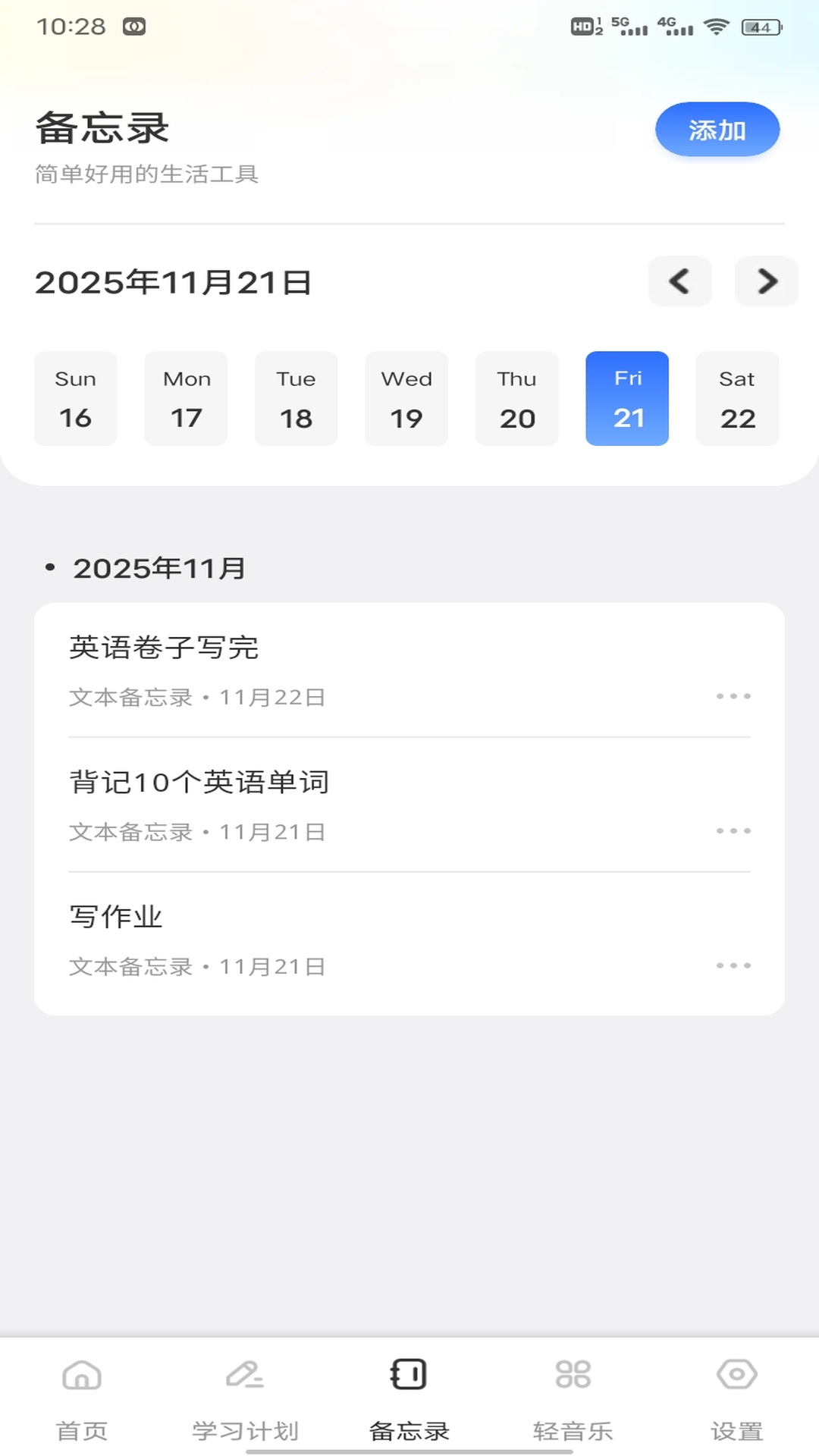The height and width of the screenshot is (1456, 819).
Task: Select Wednesday 19 in the date strip
Action: [x=406, y=398]
